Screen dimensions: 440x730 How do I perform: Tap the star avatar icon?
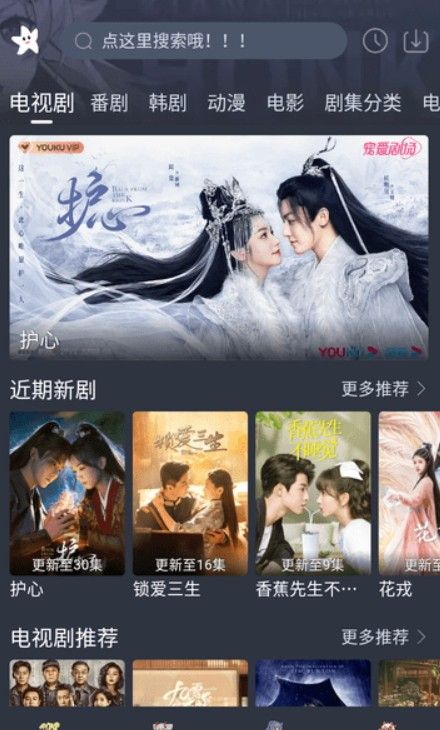26,41
